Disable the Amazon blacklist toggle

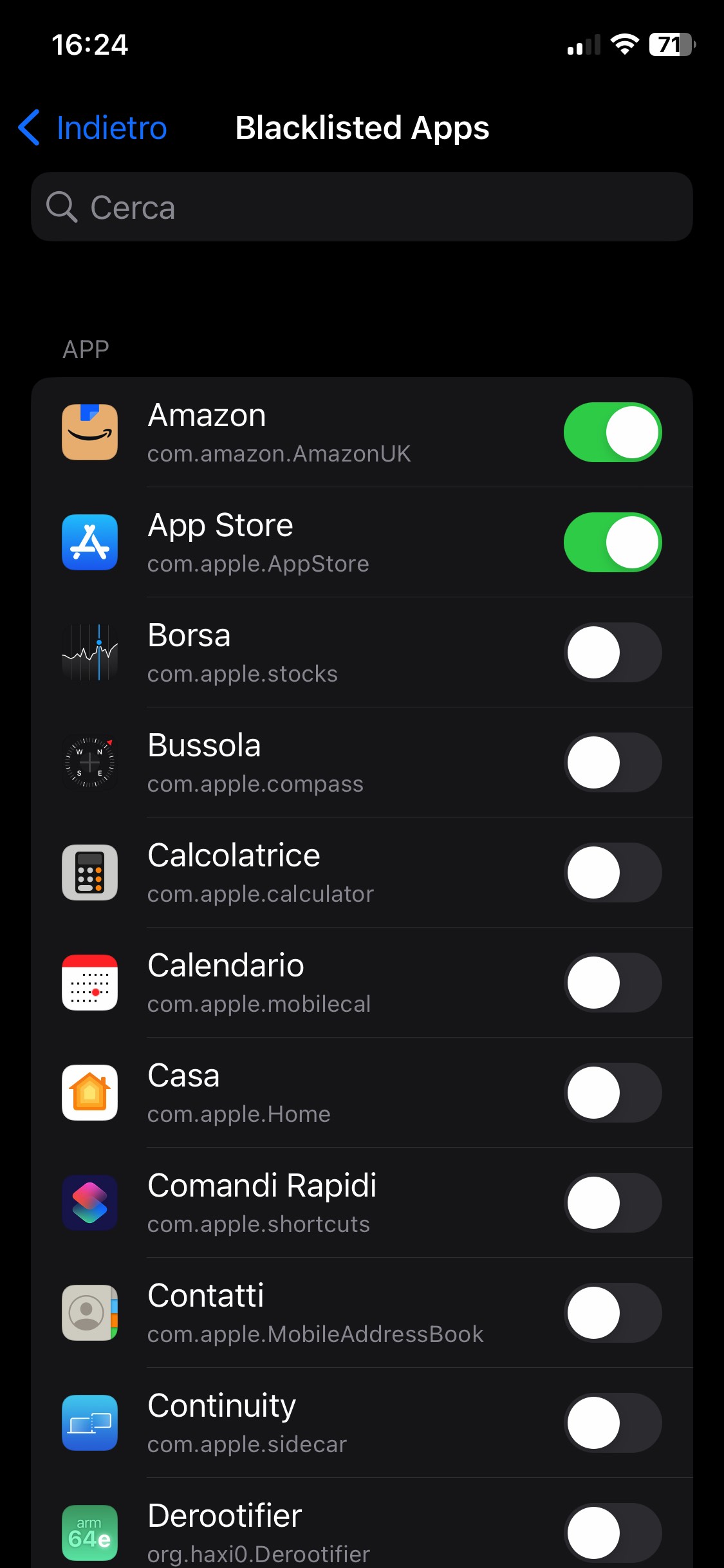(612, 433)
